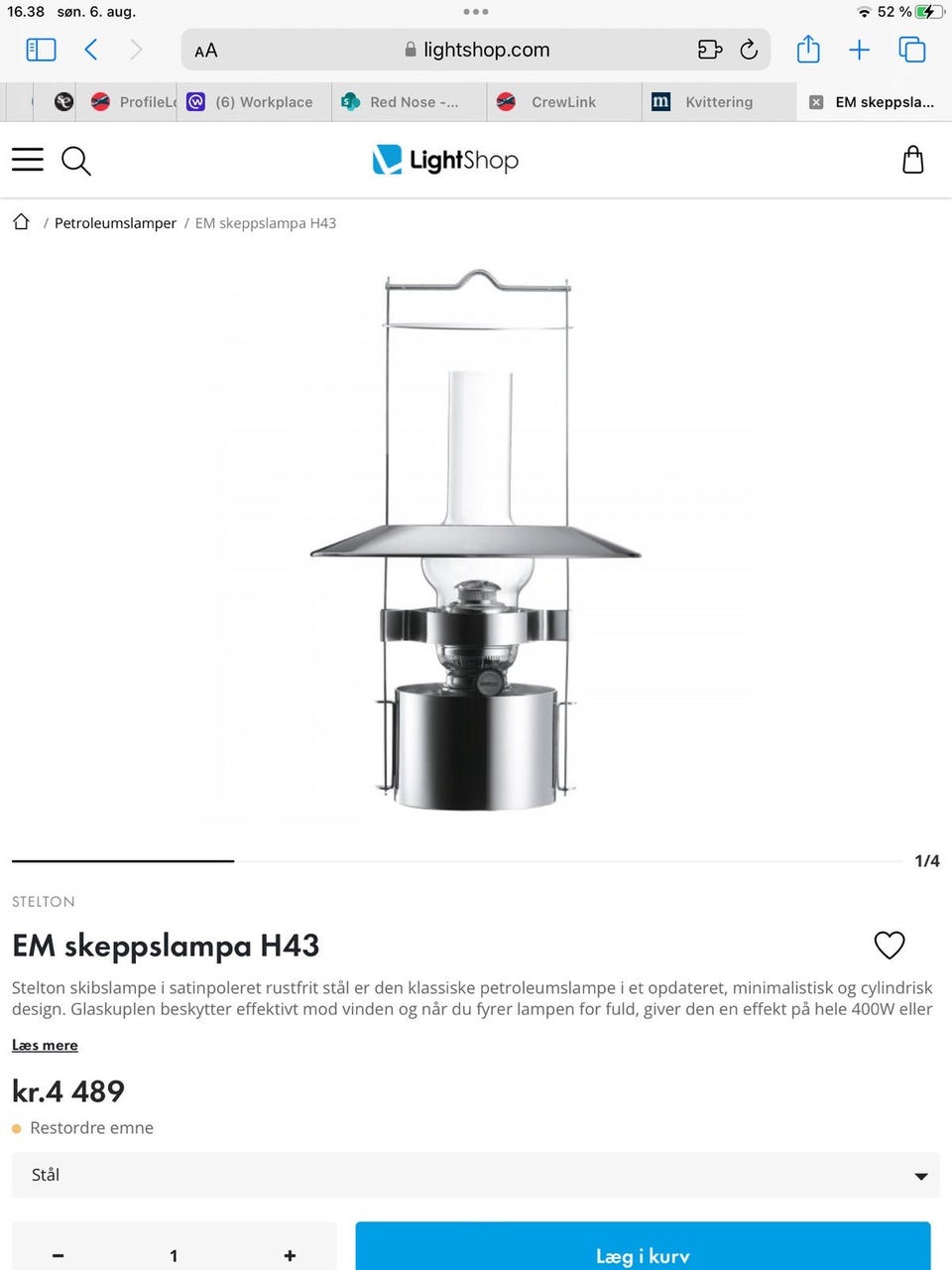The height and width of the screenshot is (1270, 952).
Task: Open the shopping bag
Action: click(913, 160)
